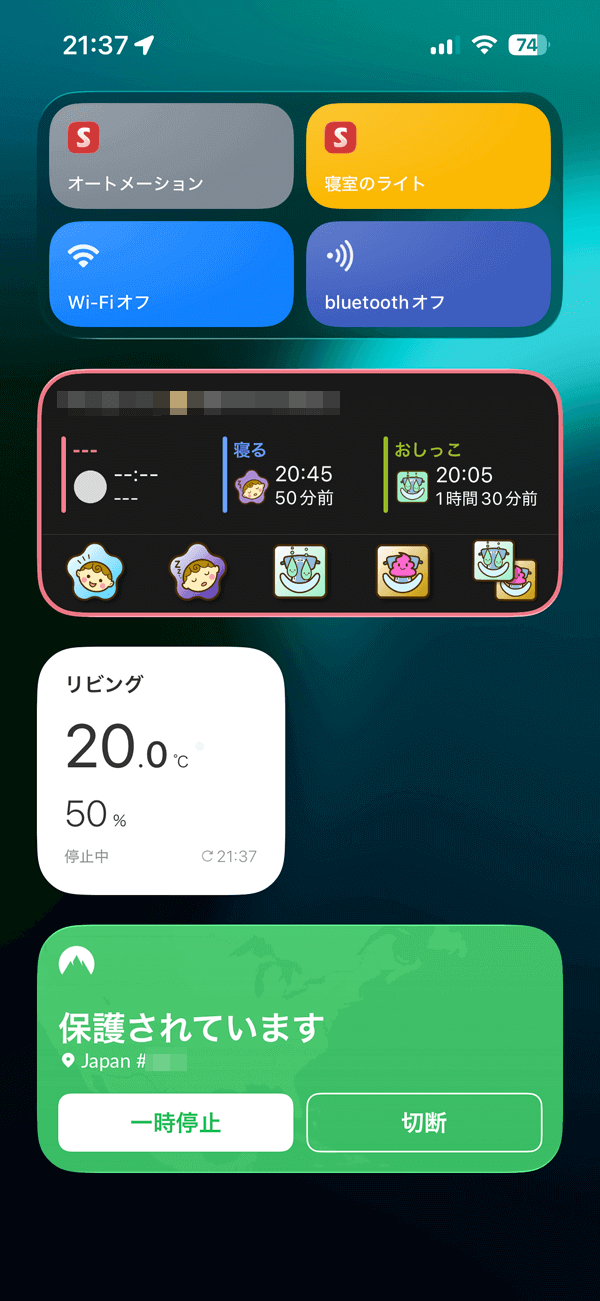Open the 寝る 20:45 record

[290, 475]
